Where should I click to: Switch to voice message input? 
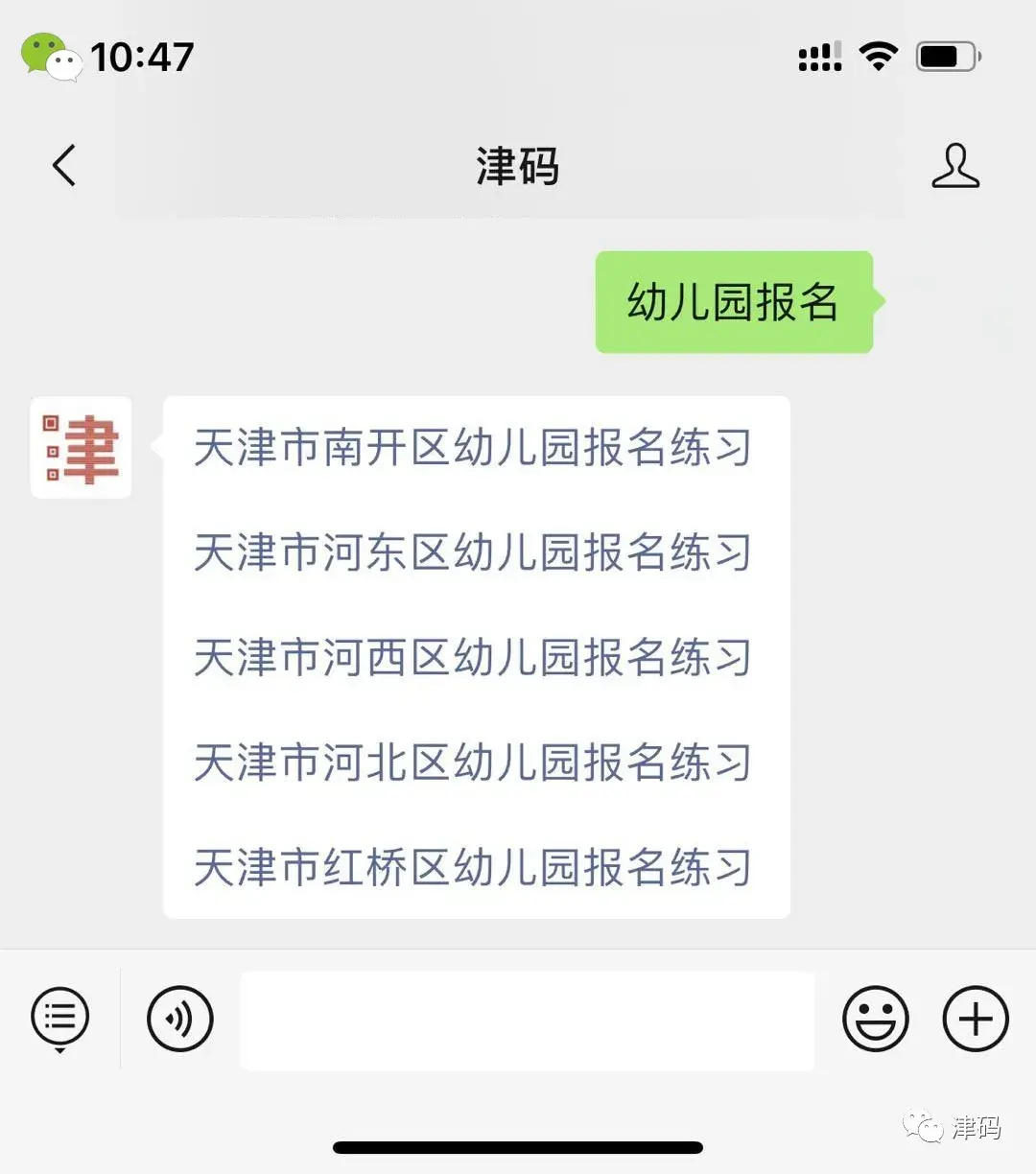(179, 1018)
